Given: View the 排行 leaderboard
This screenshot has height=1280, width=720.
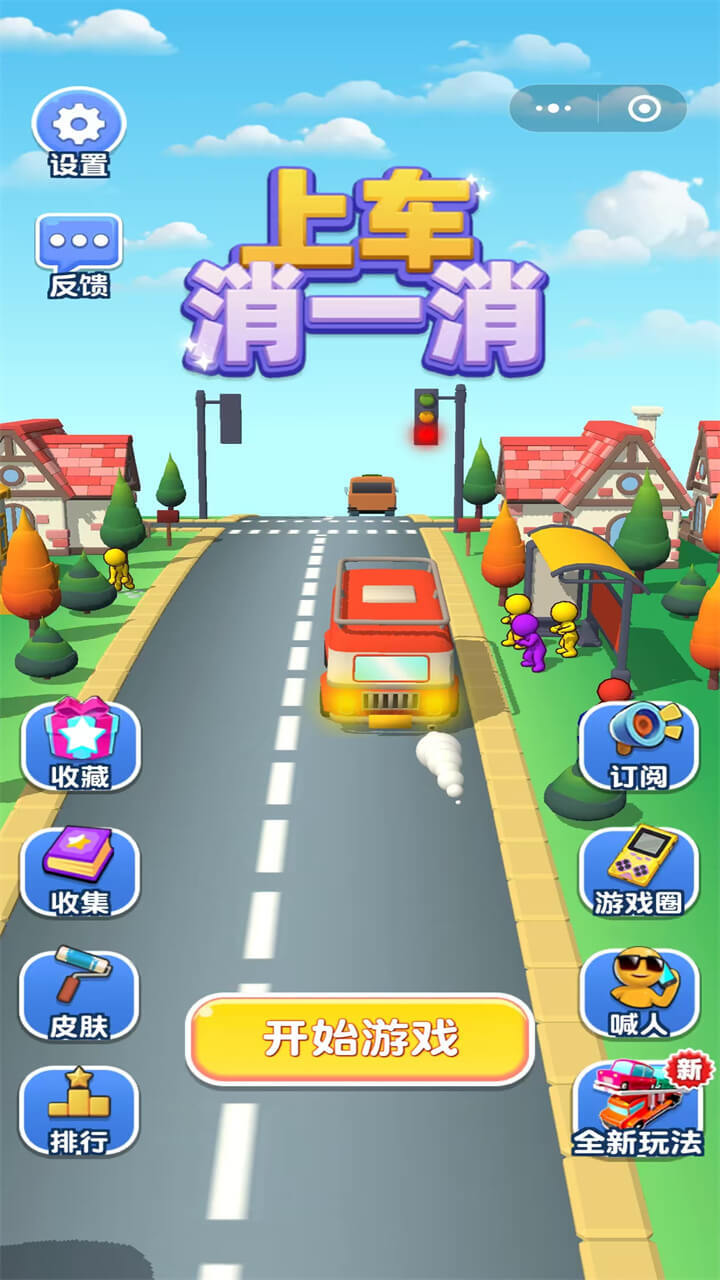Looking at the screenshot, I should (79, 1110).
